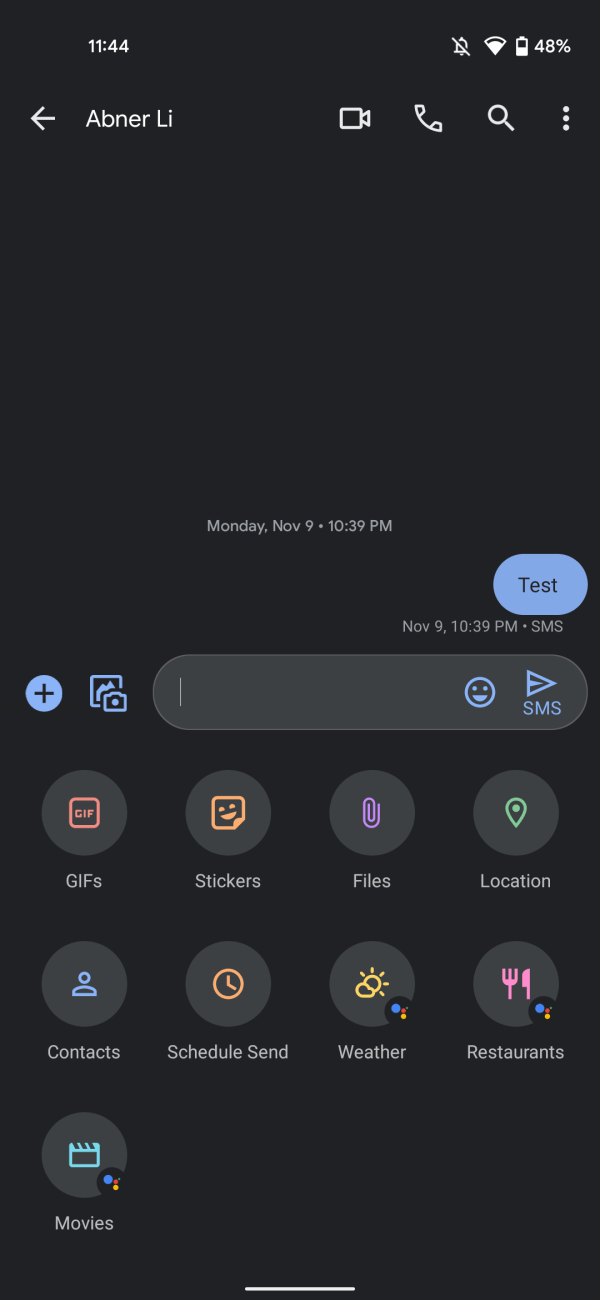This screenshot has height=1300, width=600.
Task: Focus the message text field
Action: click(310, 692)
